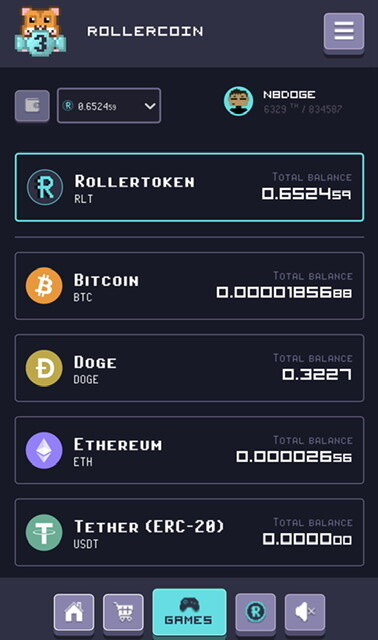Select the Ethereum ETH wallet

(189, 450)
